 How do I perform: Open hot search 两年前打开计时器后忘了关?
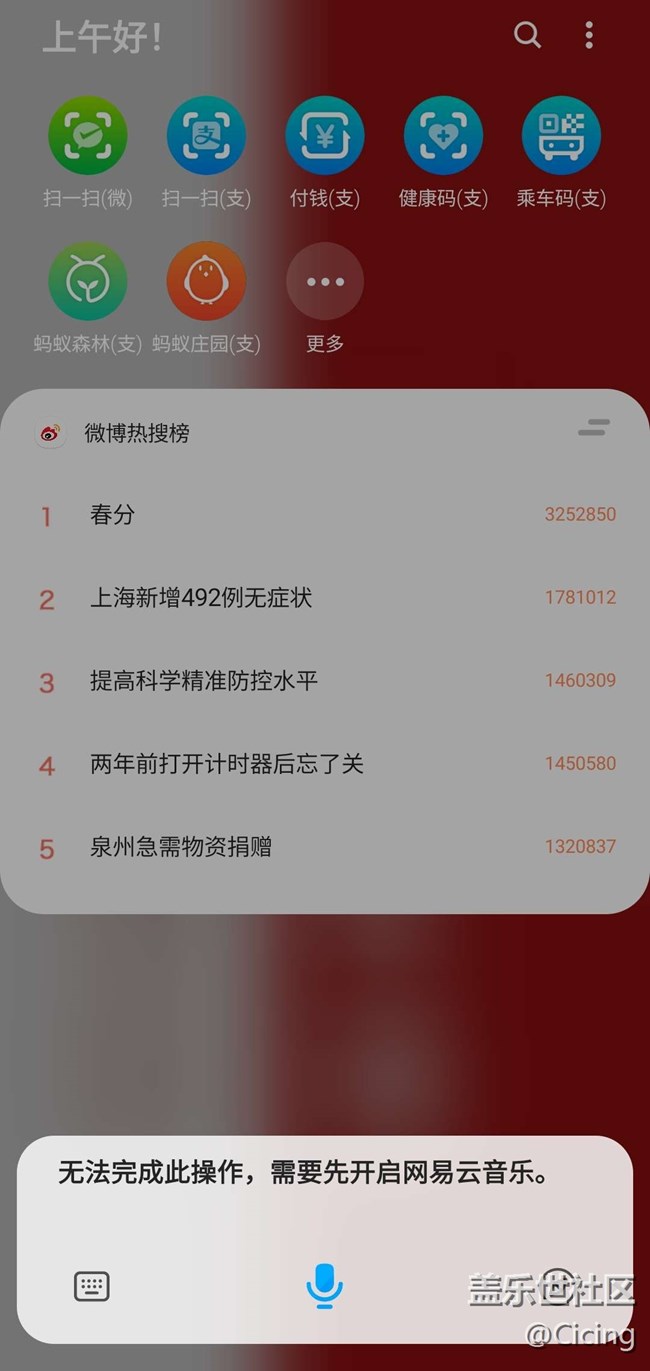pos(227,764)
